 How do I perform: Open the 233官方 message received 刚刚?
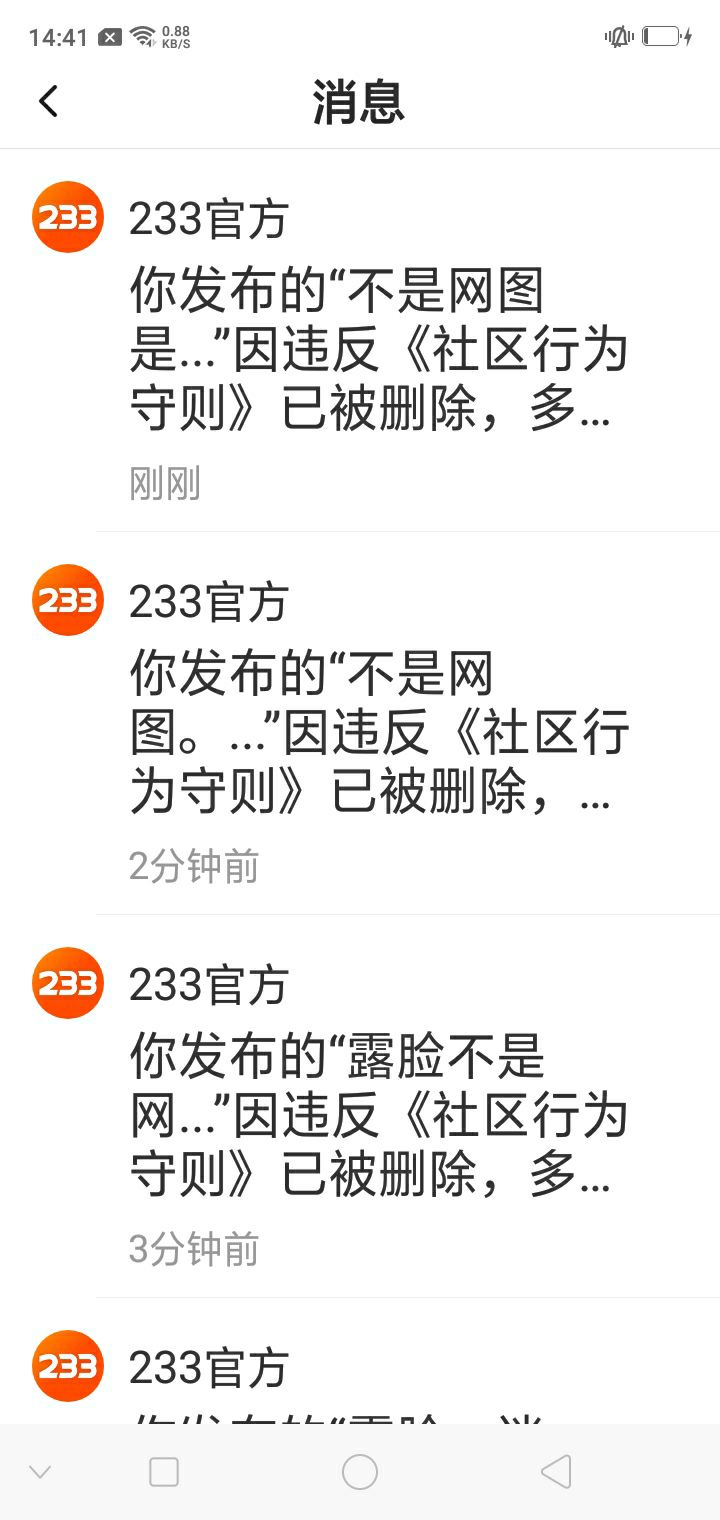tap(360, 341)
